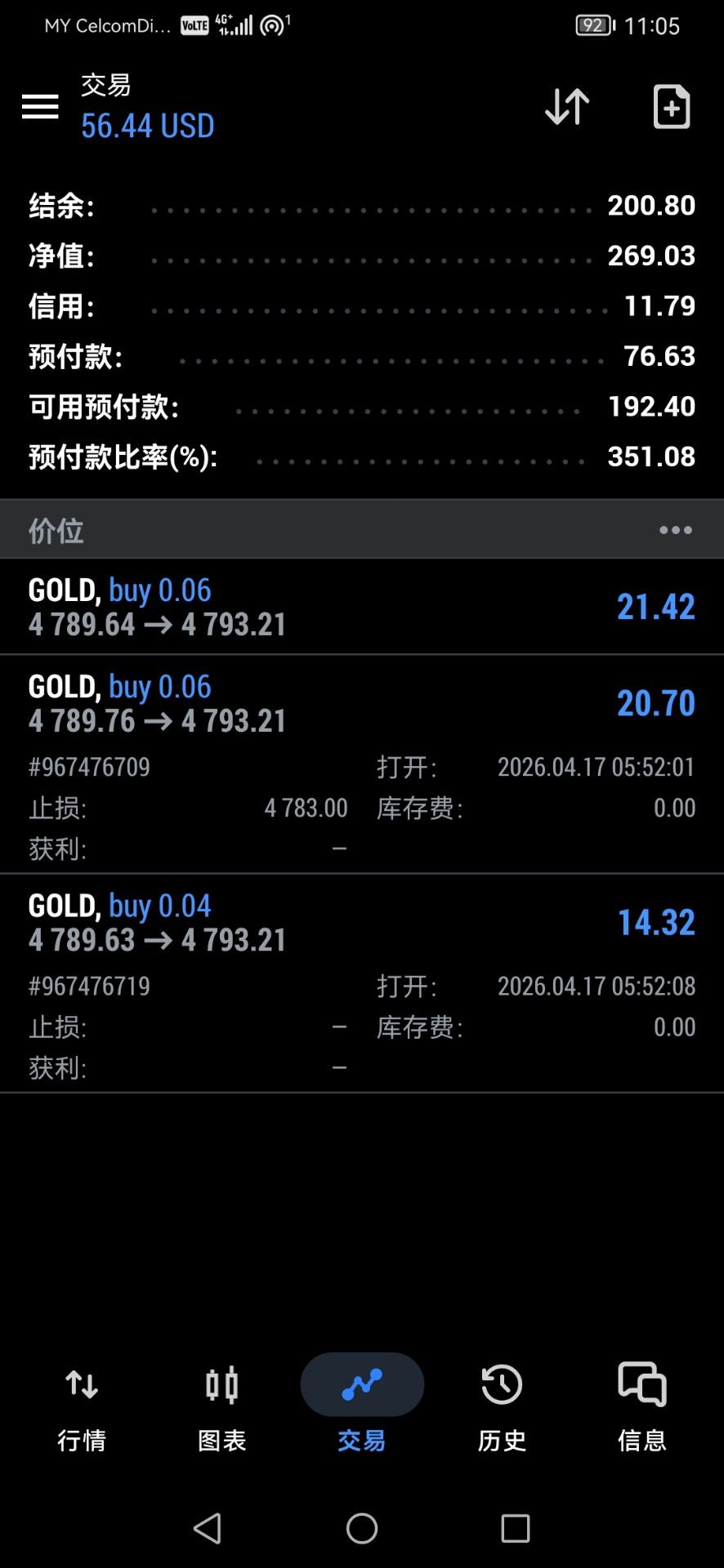Switch to the 行情 tab
Viewport: 724px width, 1568px height.
[x=82, y=1406]
